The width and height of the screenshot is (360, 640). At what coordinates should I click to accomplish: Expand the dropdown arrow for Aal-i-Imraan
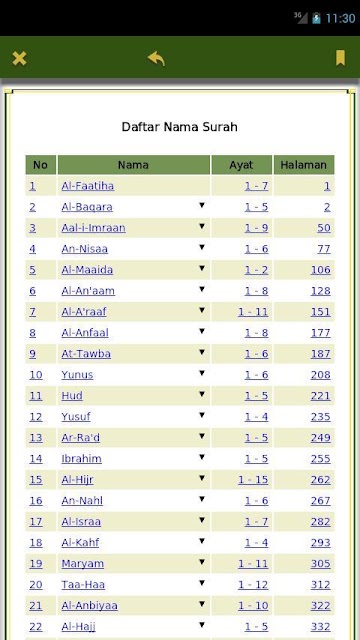202,226
